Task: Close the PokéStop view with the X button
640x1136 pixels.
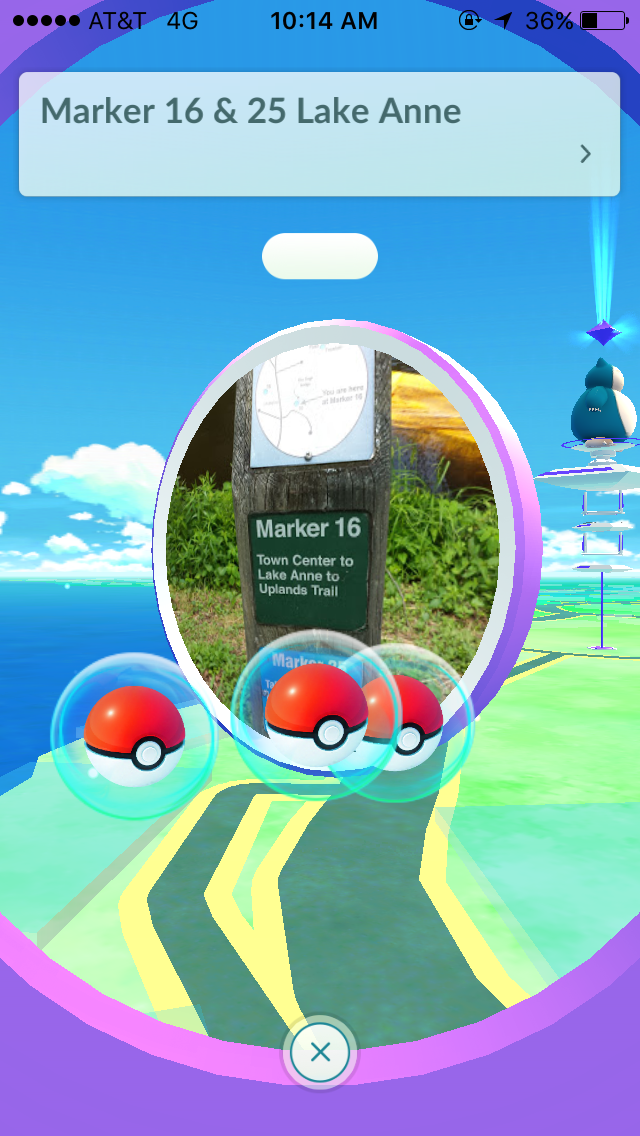Action: pos(320,1052)
